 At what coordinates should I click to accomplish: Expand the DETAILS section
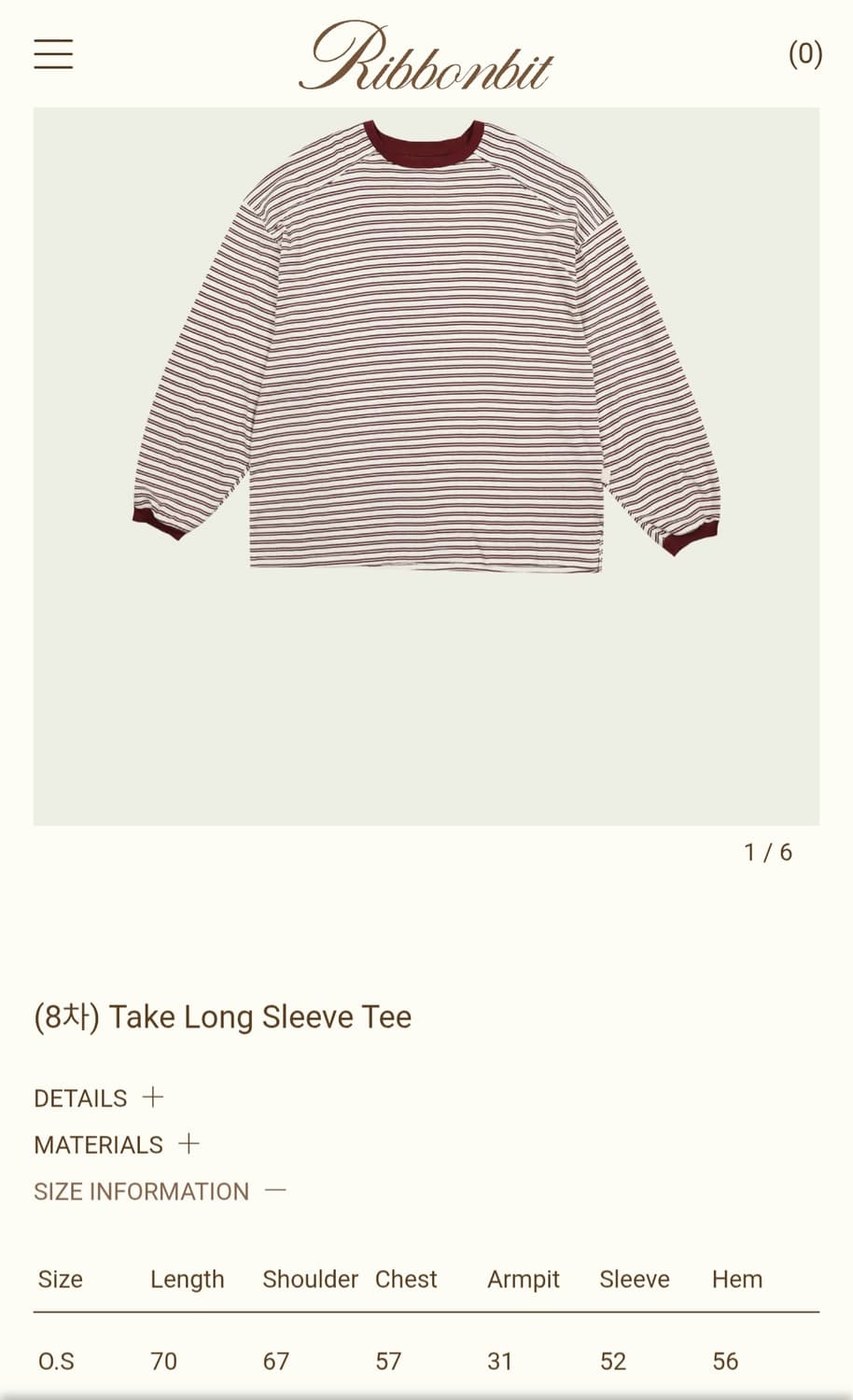coord(80,1099)
